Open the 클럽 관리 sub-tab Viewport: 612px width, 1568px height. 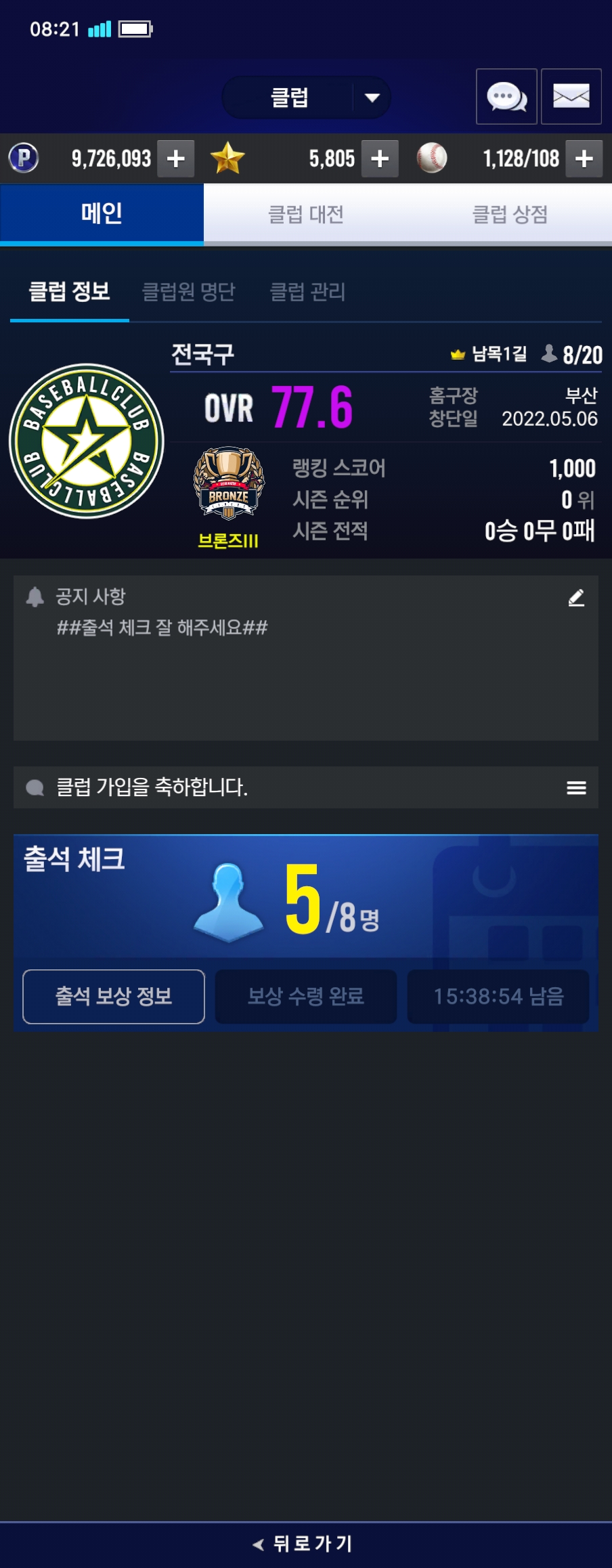tap(307, 292)
